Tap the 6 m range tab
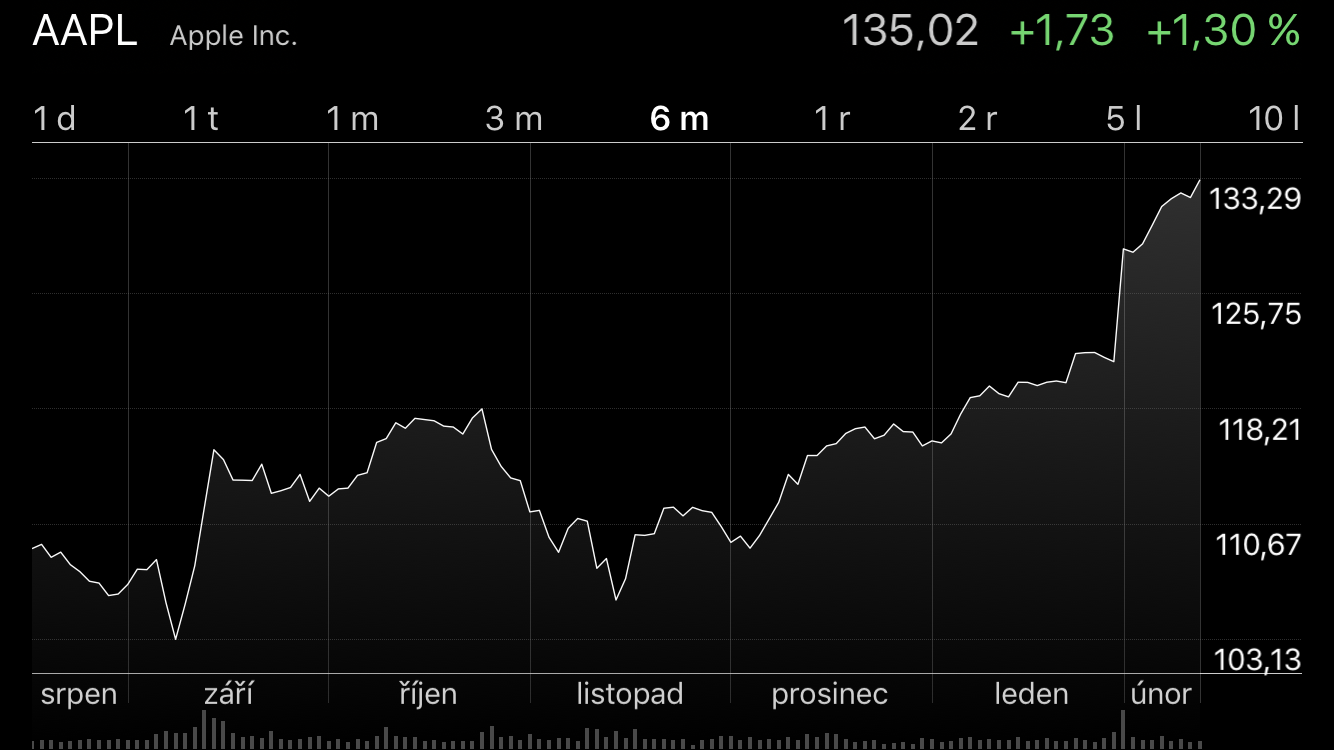The height and width of the screenshot is (750, 1334). coord(679,119)
